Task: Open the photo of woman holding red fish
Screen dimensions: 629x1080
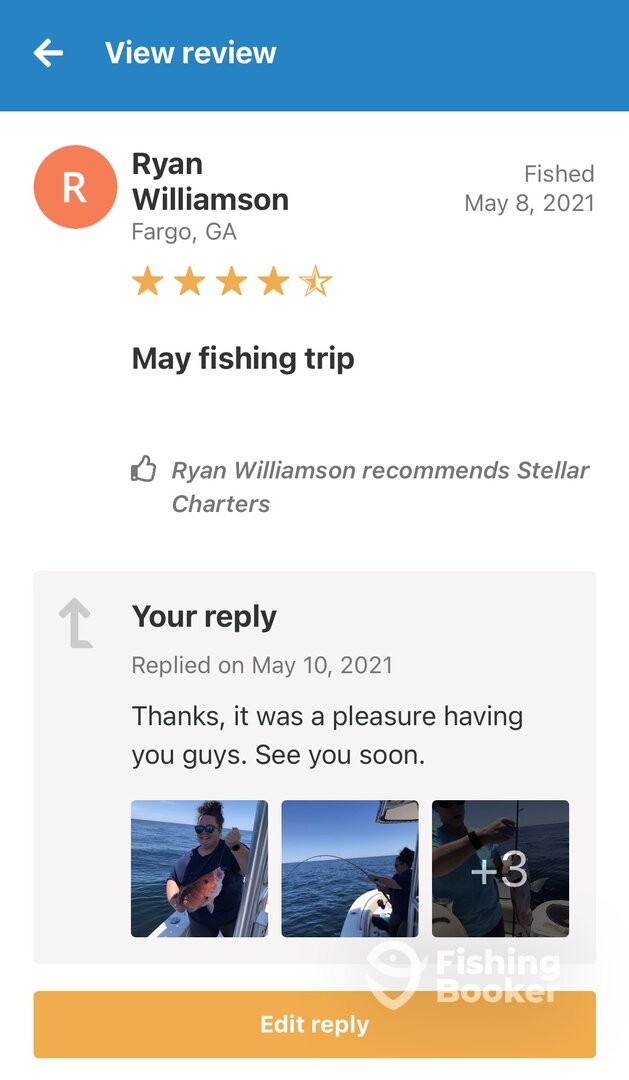Action: [x=199, y=869]
